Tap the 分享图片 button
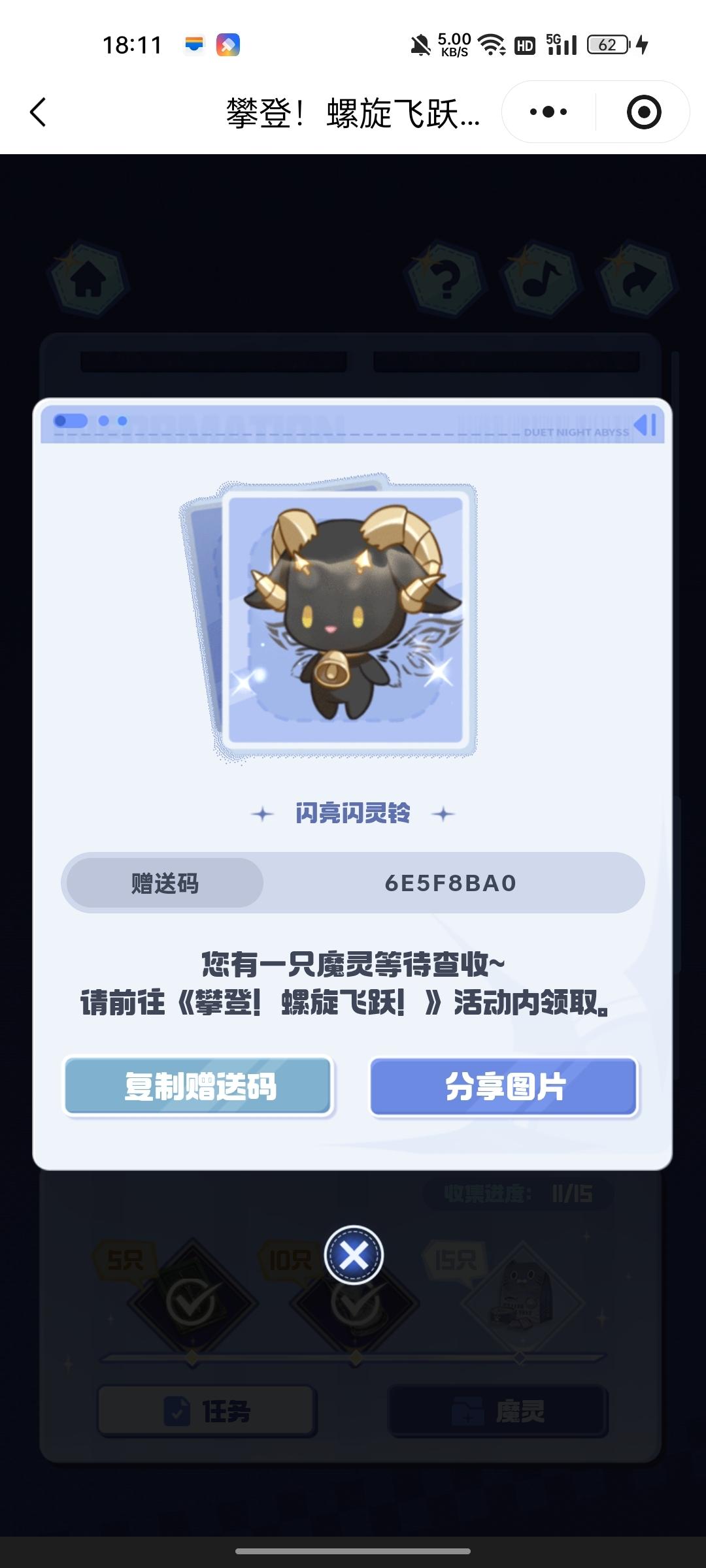Screen dimensions: 706x1568 (504, 1086)
